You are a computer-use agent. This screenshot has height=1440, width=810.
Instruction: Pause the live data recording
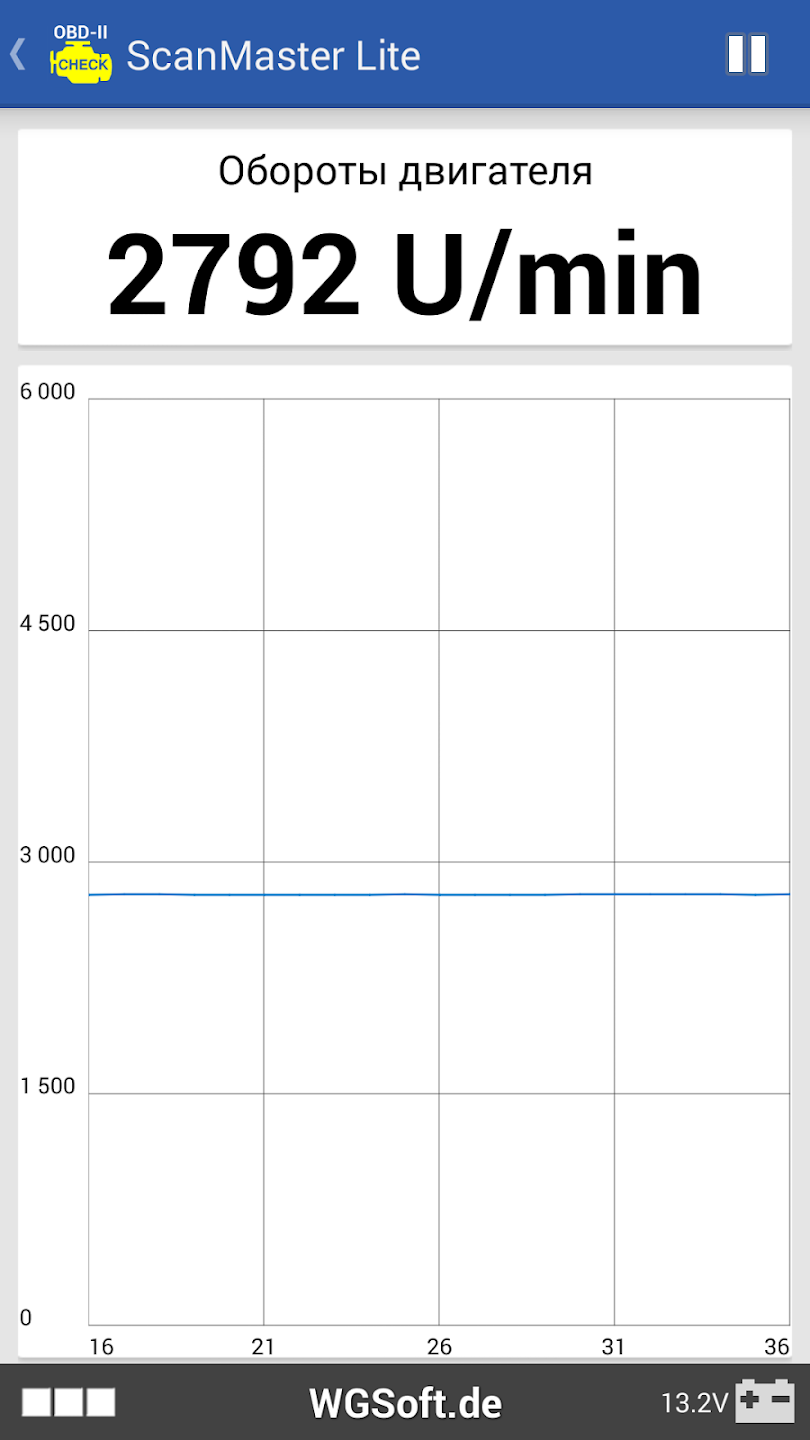tap(746, 54)
